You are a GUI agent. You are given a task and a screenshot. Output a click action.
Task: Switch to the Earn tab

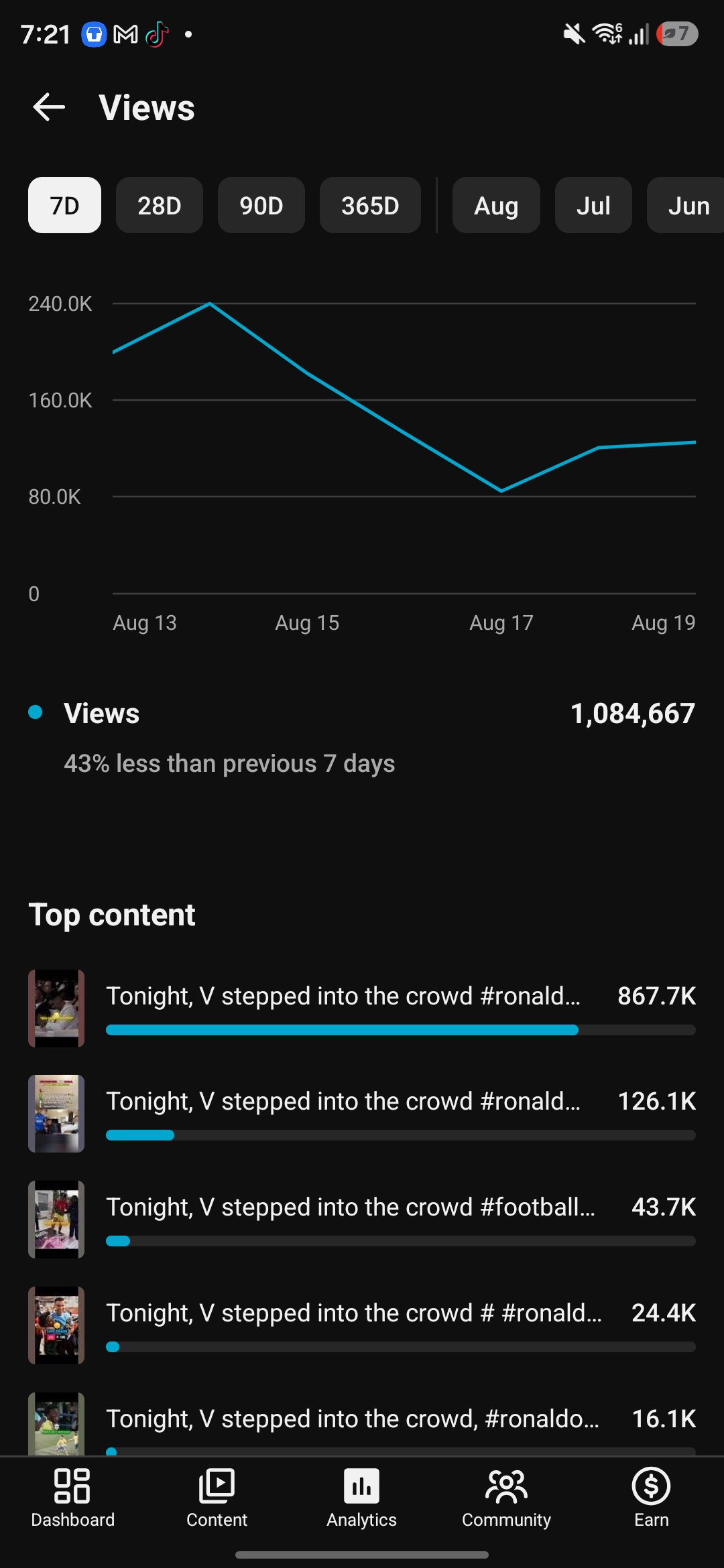(652, 1498)
